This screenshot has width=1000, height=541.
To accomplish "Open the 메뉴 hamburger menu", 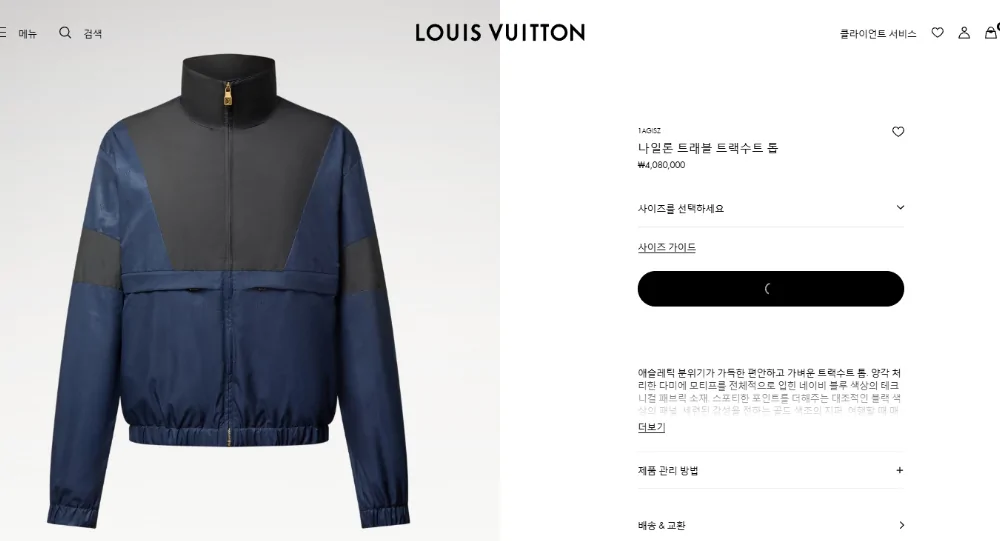I will pyautogui.click(x=18, y=33).
